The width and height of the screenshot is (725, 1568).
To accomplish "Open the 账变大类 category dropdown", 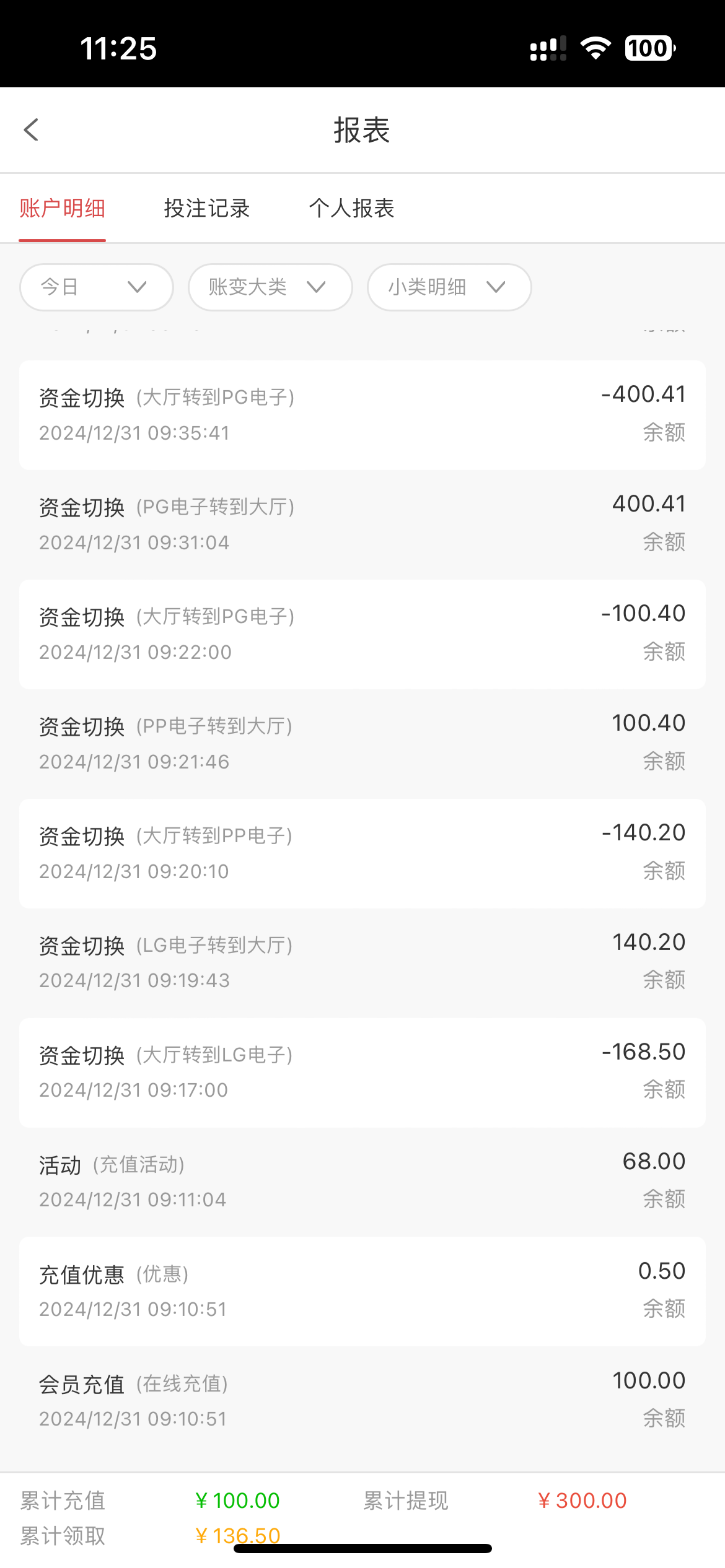I will (270, 287).
